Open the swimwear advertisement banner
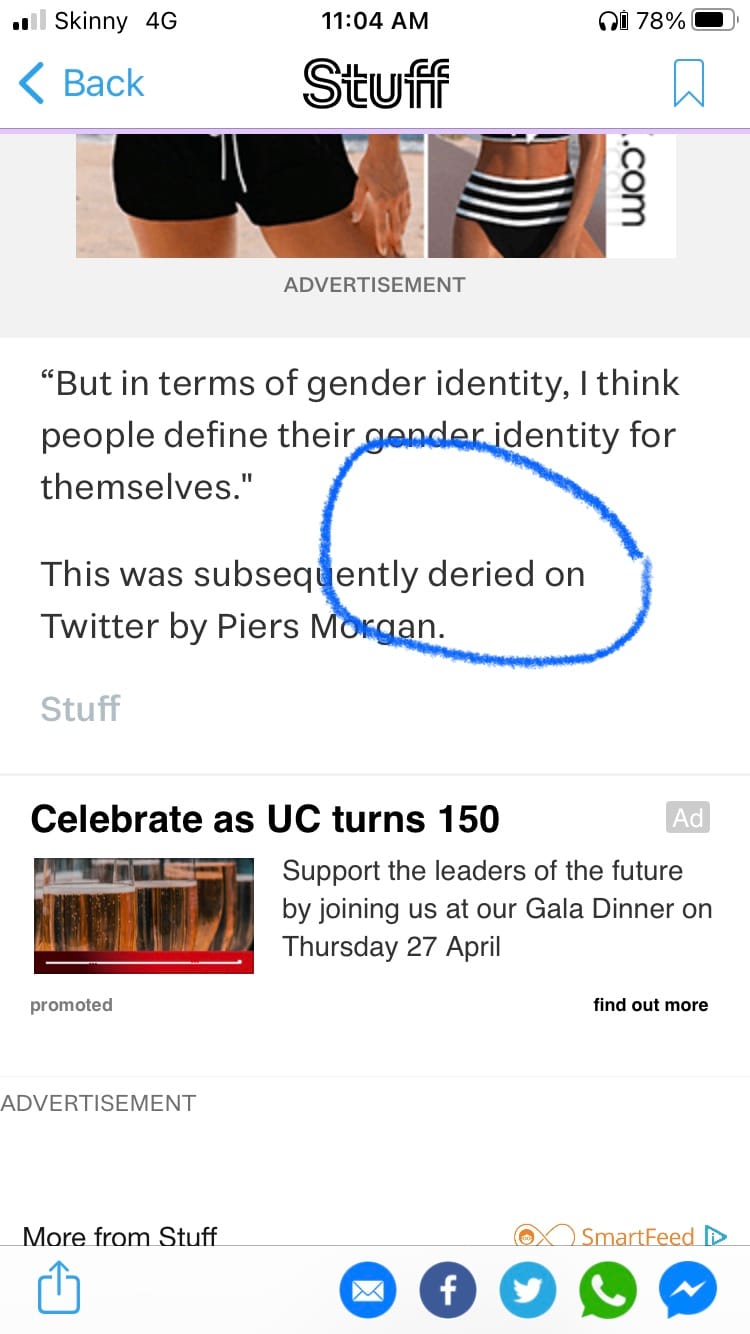This screenshot has height=1334, width=750. [375, 195]
